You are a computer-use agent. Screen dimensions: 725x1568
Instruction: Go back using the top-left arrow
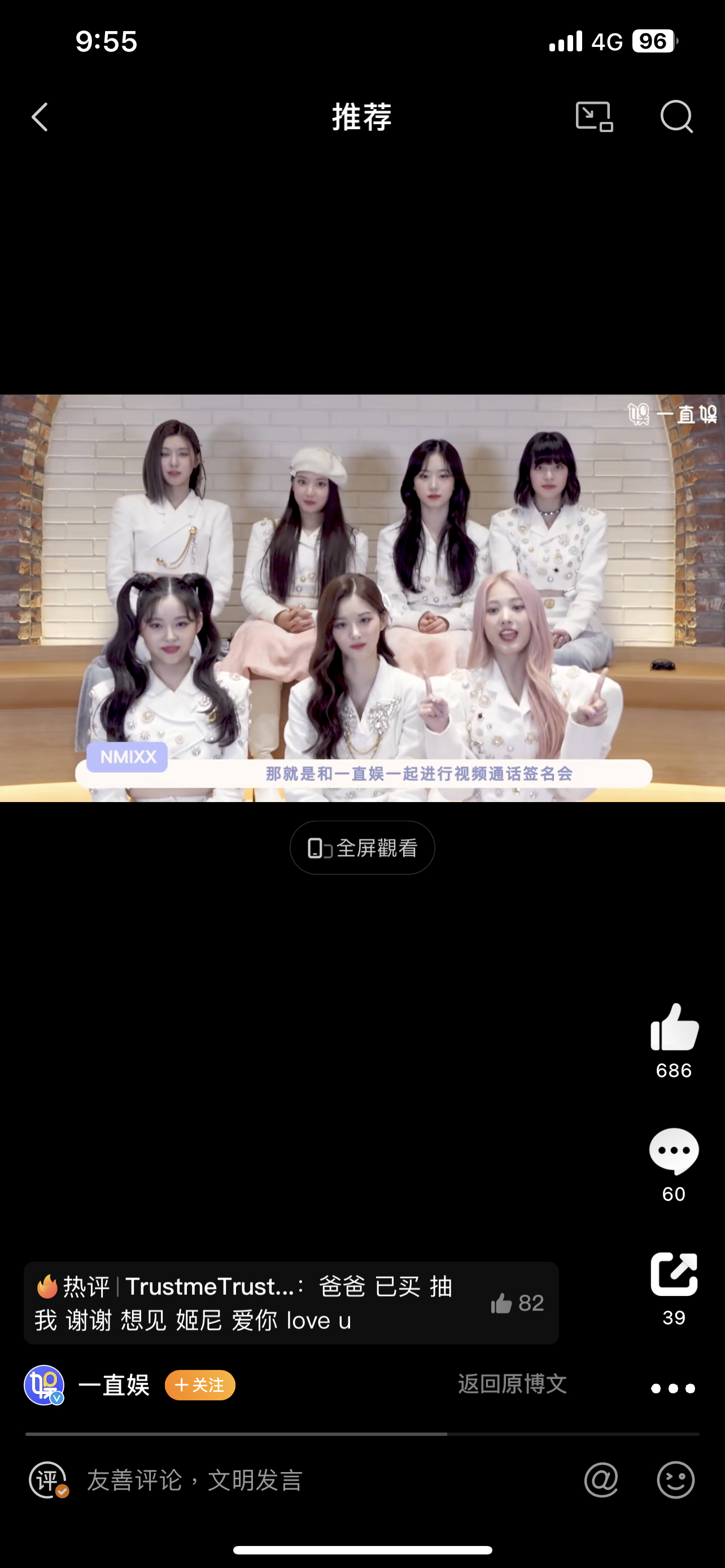click(x=40, y=117)
